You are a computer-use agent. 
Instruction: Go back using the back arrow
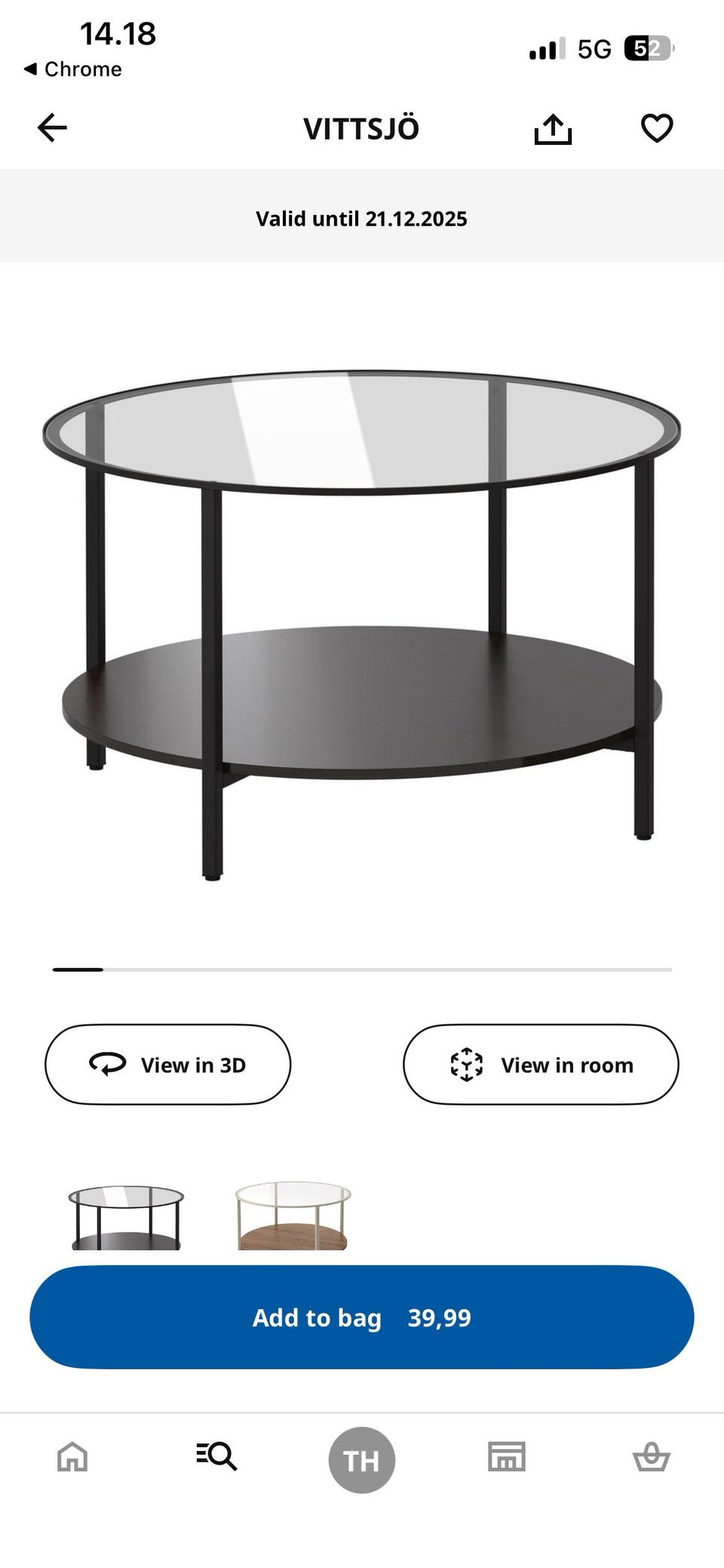tap(52, 128)
